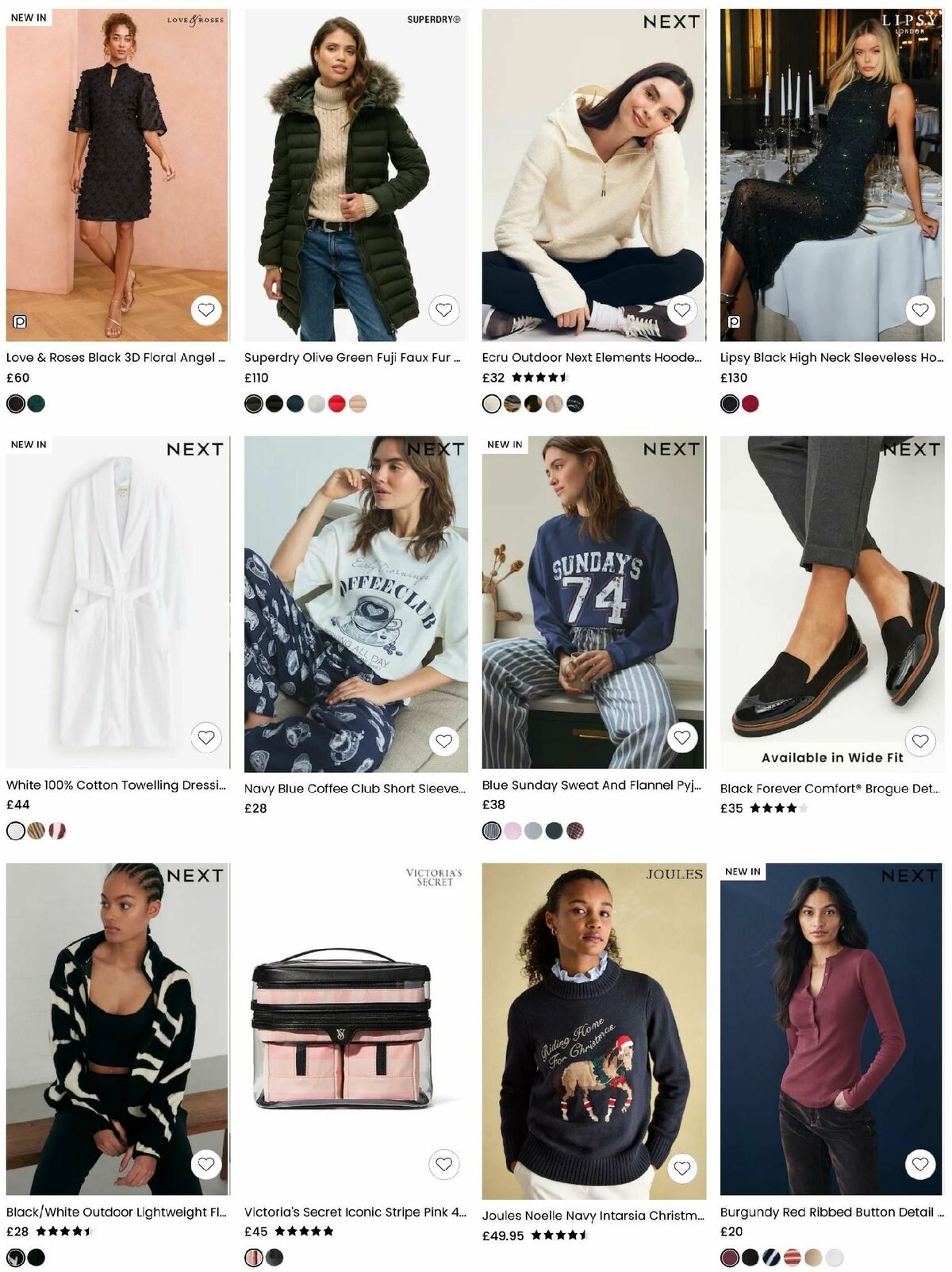The width and height of the screenshot is (952, 1272).
Task: Favourite the Superdry Olive Green Fuji coat
Action: click(443, 310)
